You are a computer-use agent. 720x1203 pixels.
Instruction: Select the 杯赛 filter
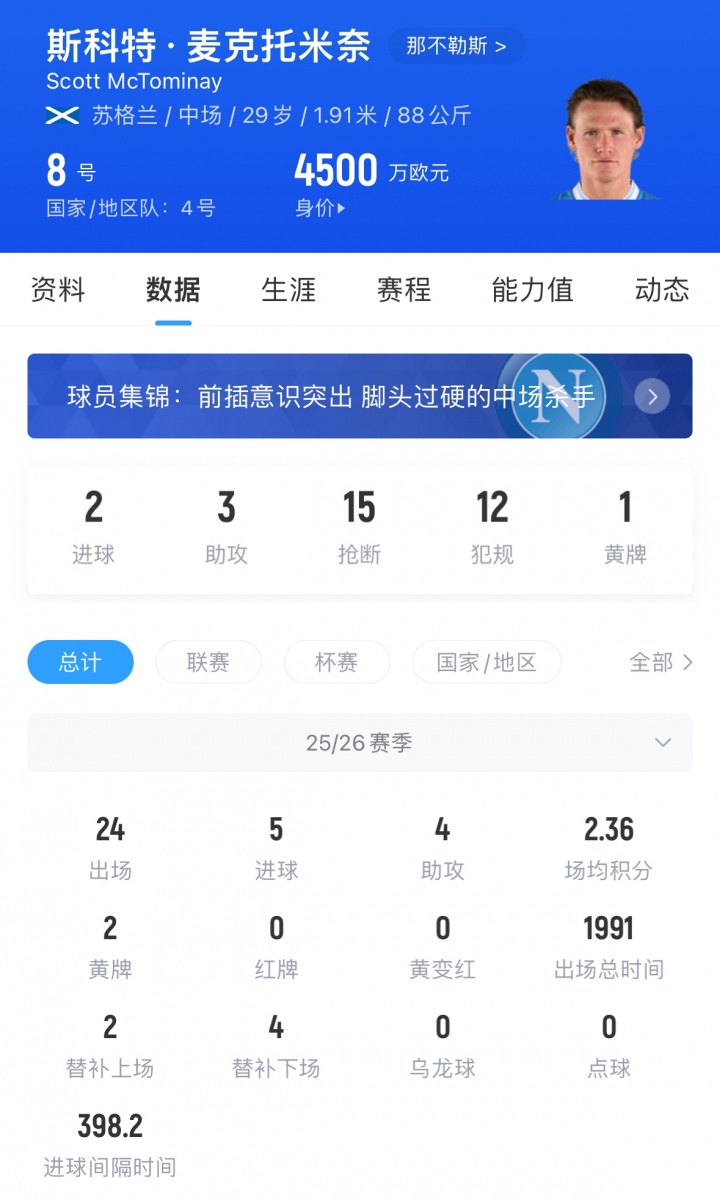point(337,662)
